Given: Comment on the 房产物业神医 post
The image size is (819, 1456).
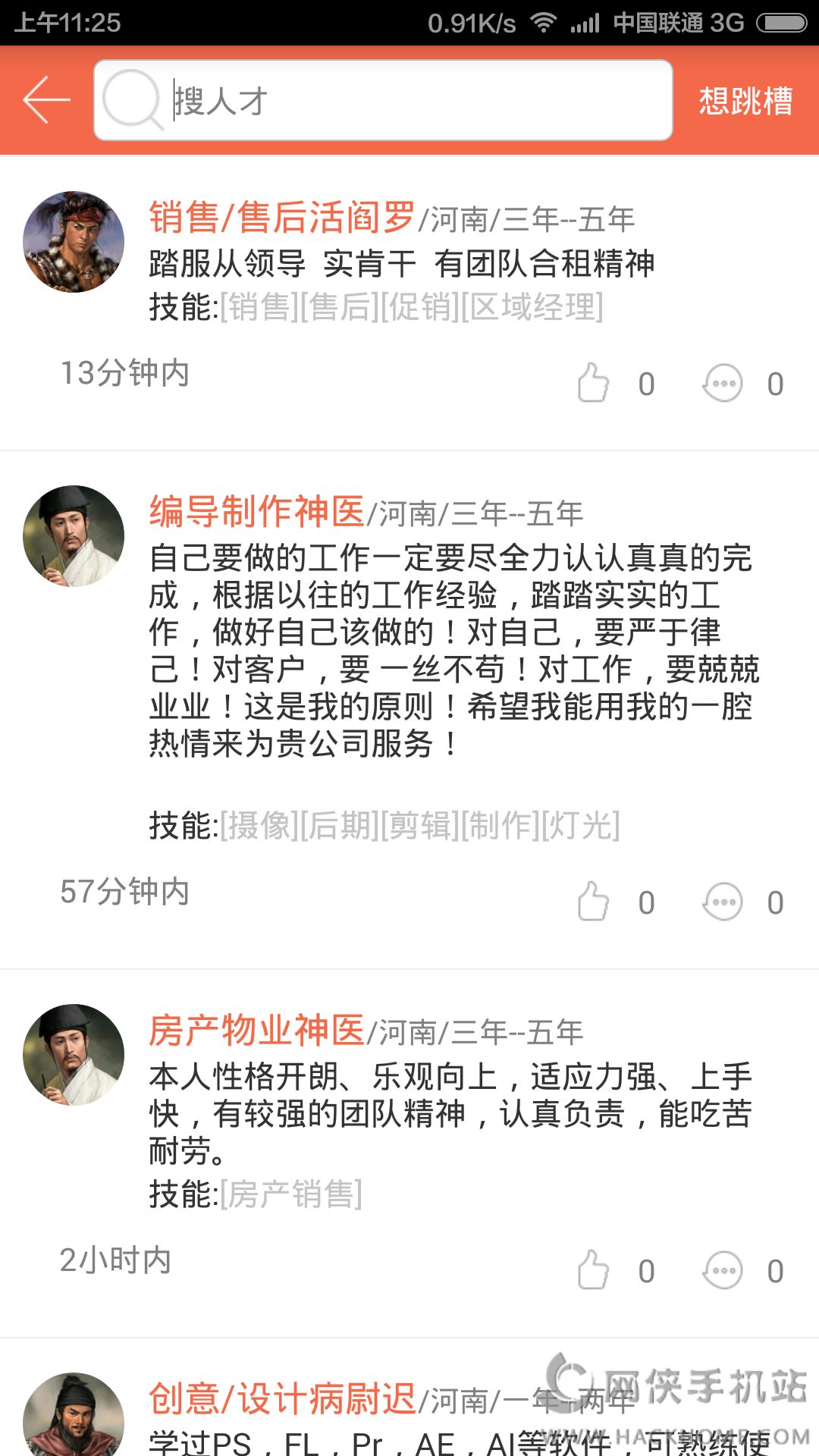Looking at the screenshot, I should click(x=722, y=1270).
